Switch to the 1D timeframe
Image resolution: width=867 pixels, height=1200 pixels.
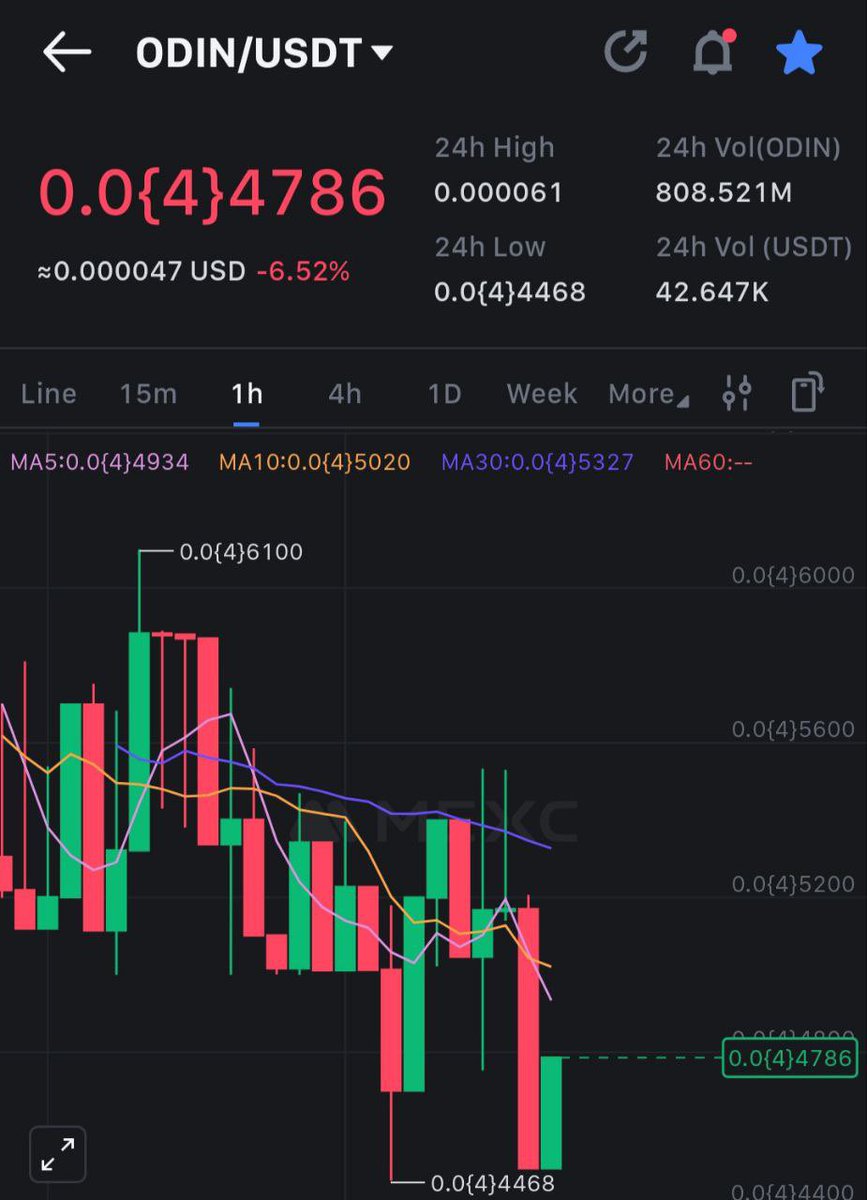tap(444, 394)
